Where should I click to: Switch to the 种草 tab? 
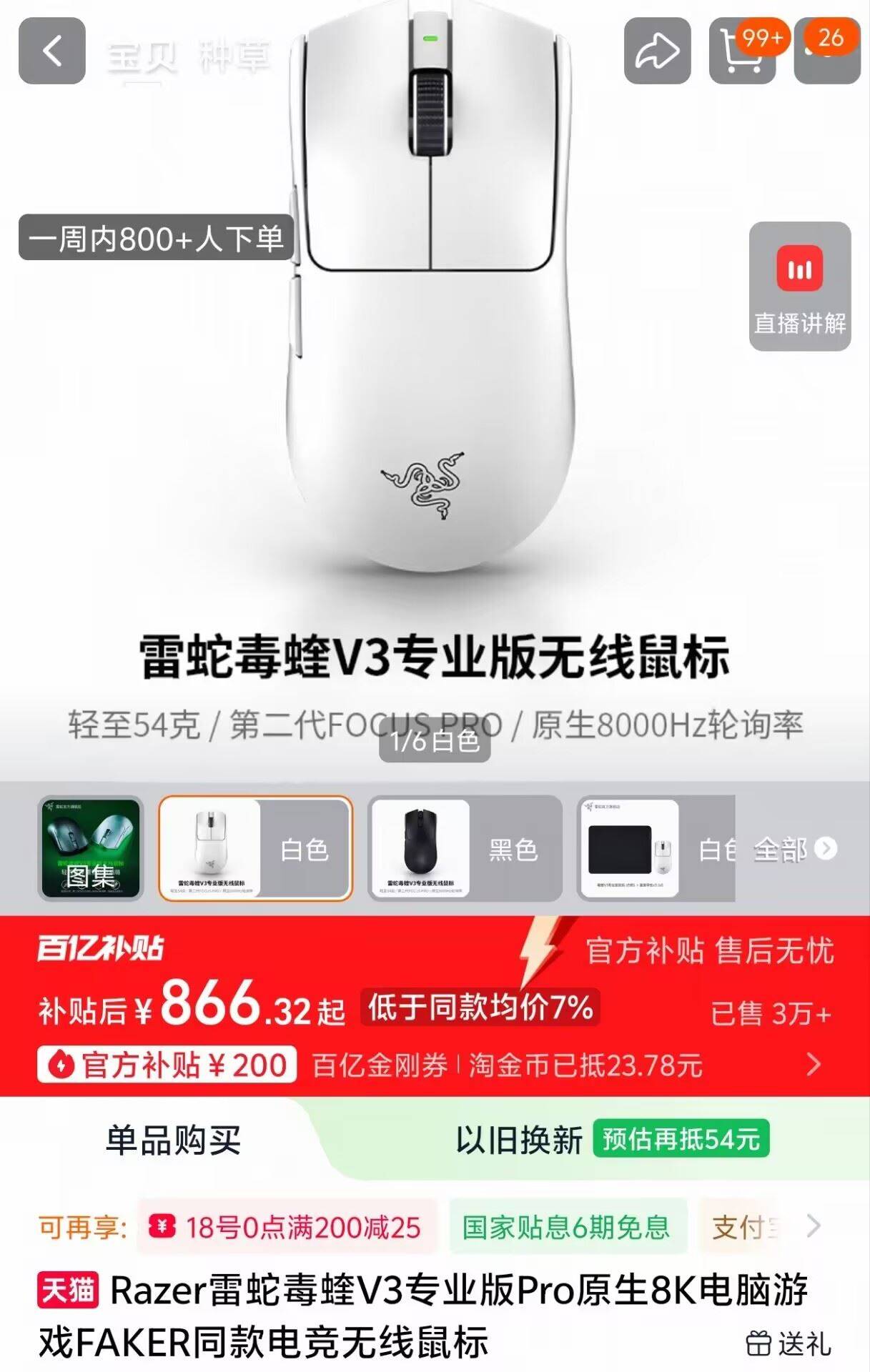(235, 57)
